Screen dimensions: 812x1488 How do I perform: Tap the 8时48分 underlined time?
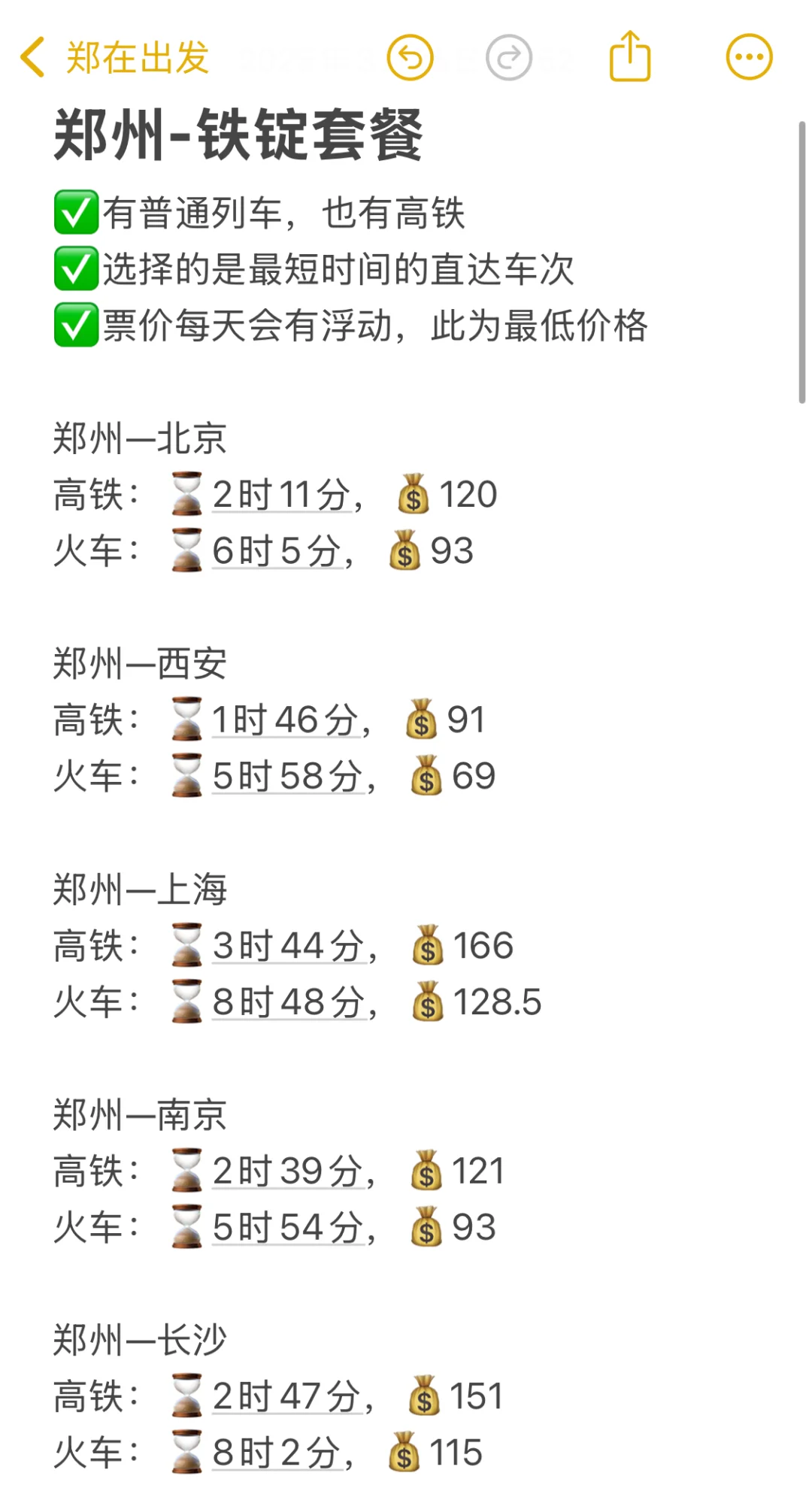[289, 1002]
